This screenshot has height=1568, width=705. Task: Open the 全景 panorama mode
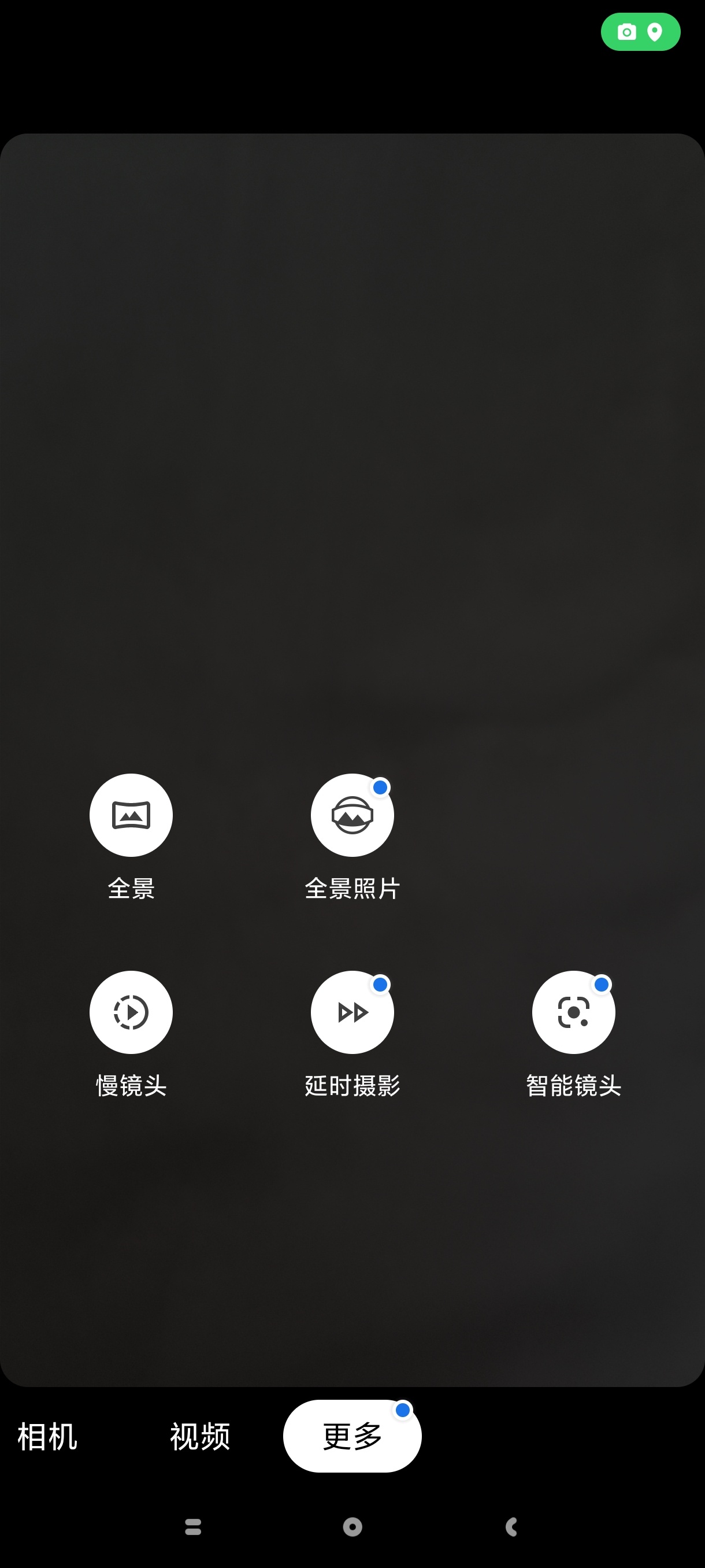click(x=131, y=815)
